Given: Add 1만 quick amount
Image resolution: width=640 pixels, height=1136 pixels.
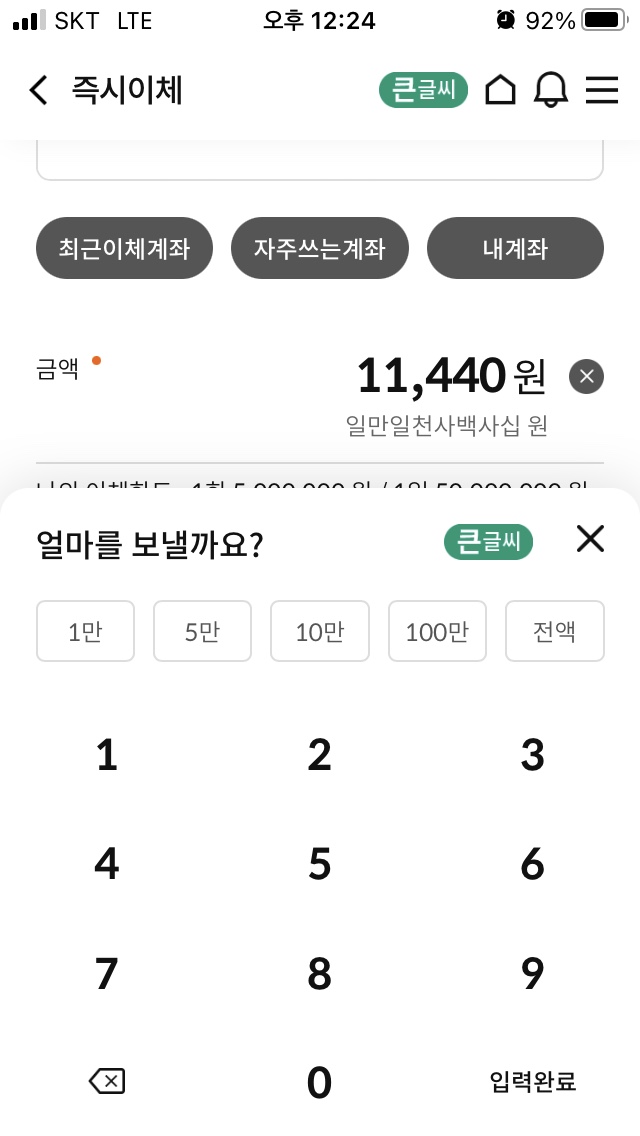Looking at the screenshot, I should [86, 631].
